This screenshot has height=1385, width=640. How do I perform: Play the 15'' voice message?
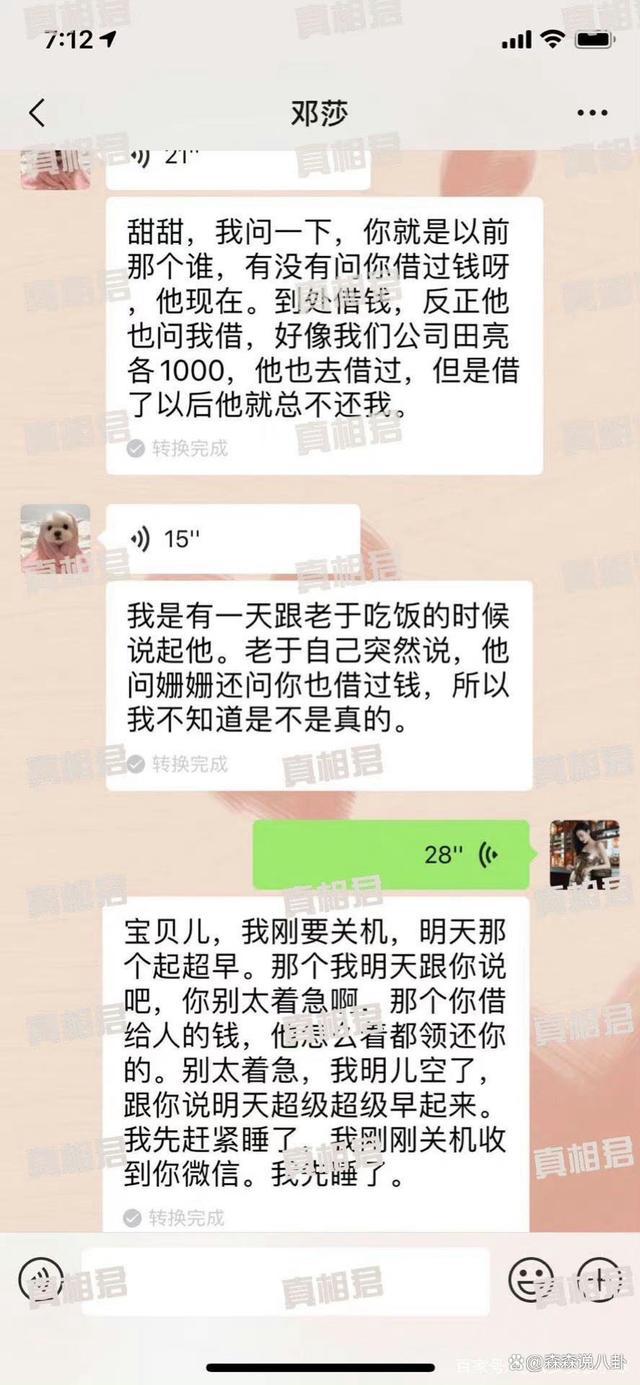[232, 539]
